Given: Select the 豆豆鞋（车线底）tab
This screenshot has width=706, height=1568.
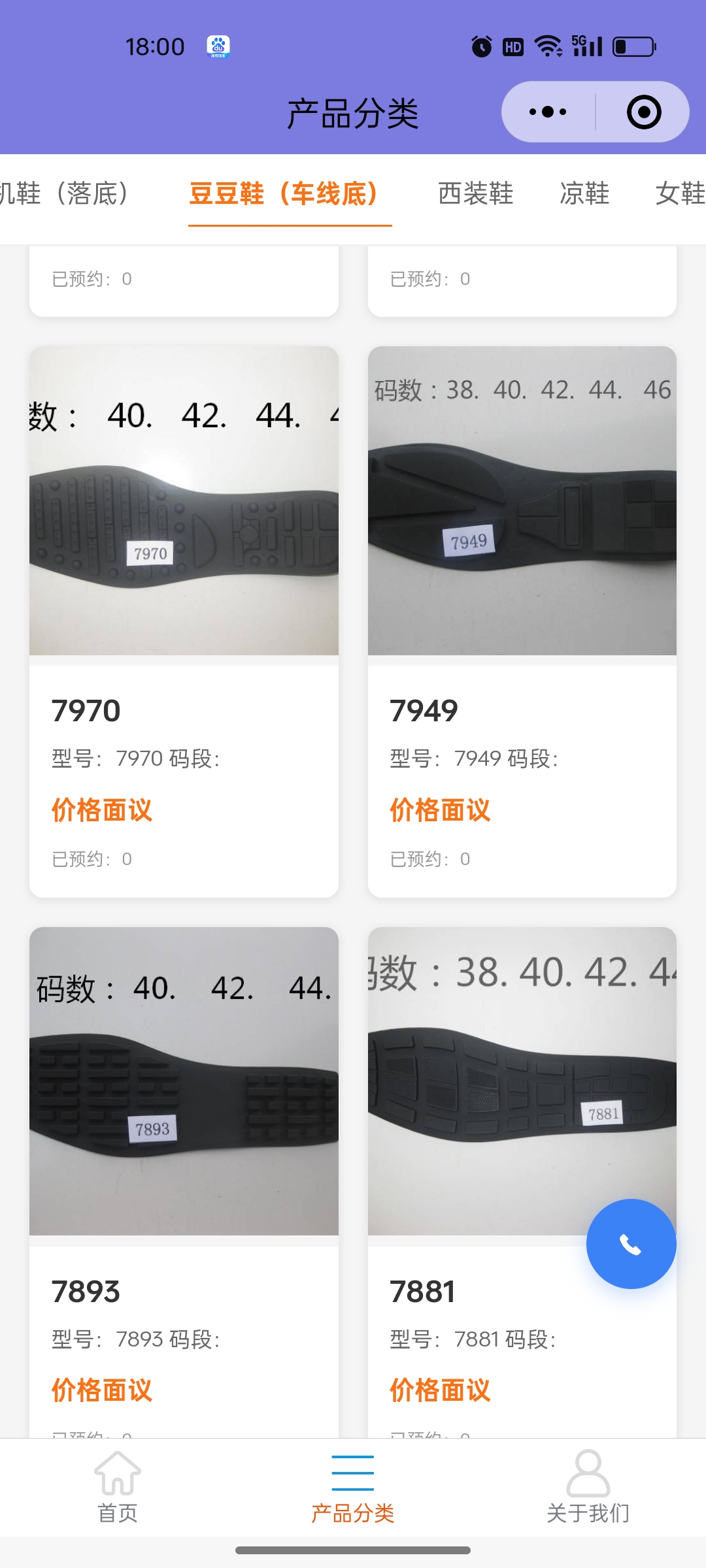Looking at the screenshot, I should 284,193.
